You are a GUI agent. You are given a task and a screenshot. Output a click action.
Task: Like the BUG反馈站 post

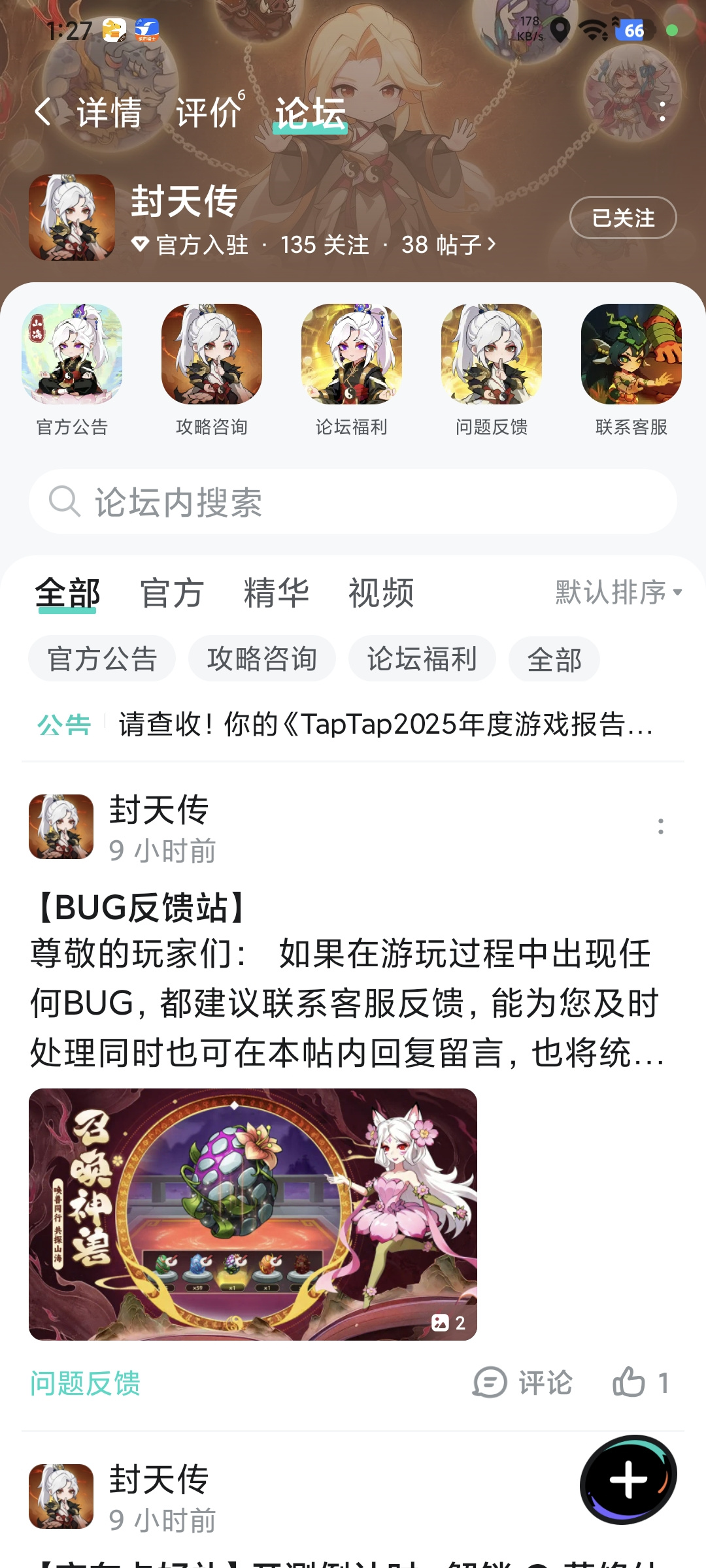641,1382
